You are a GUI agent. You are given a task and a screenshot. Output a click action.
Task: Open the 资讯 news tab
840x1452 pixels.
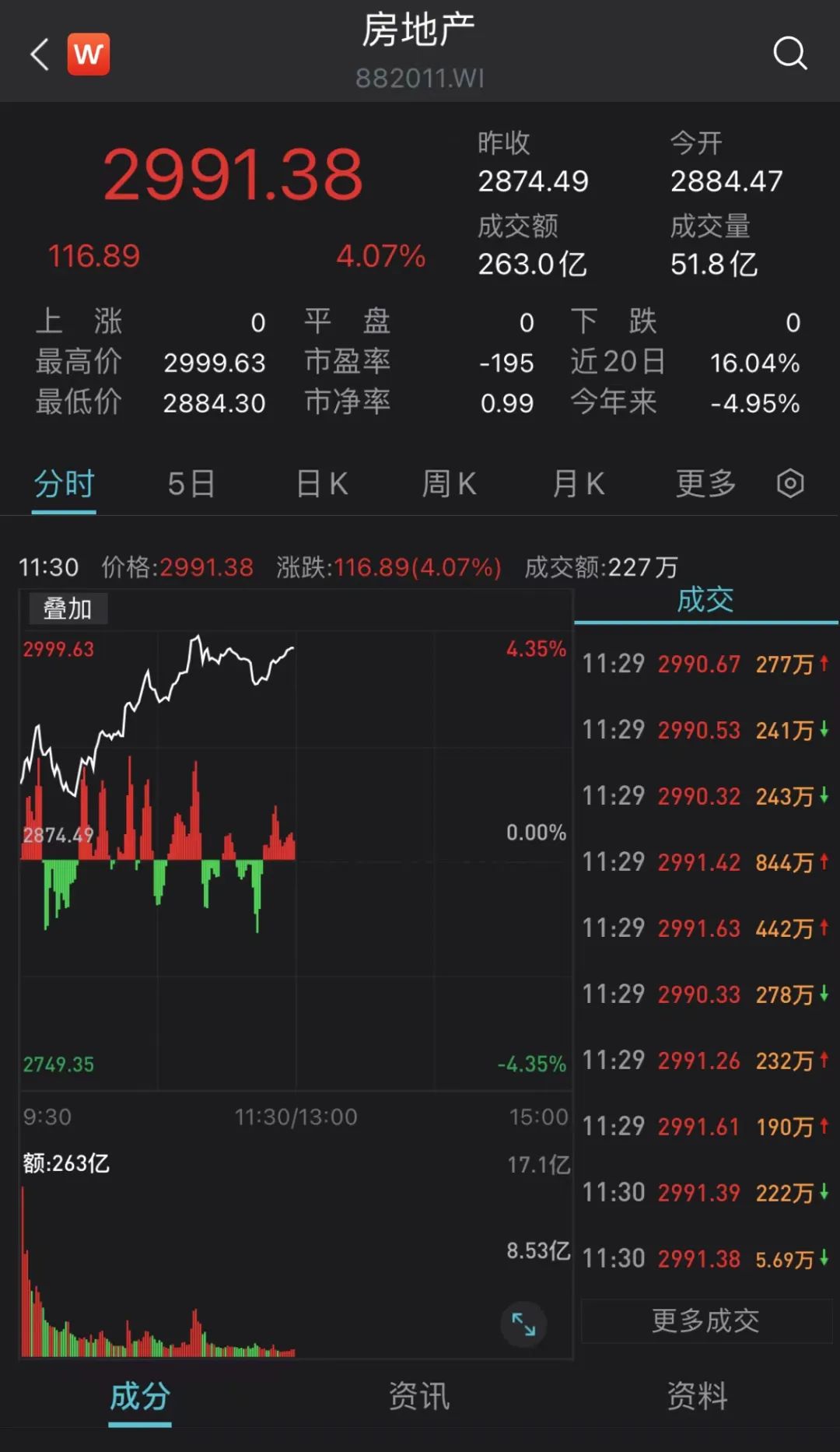point(419,1397)
